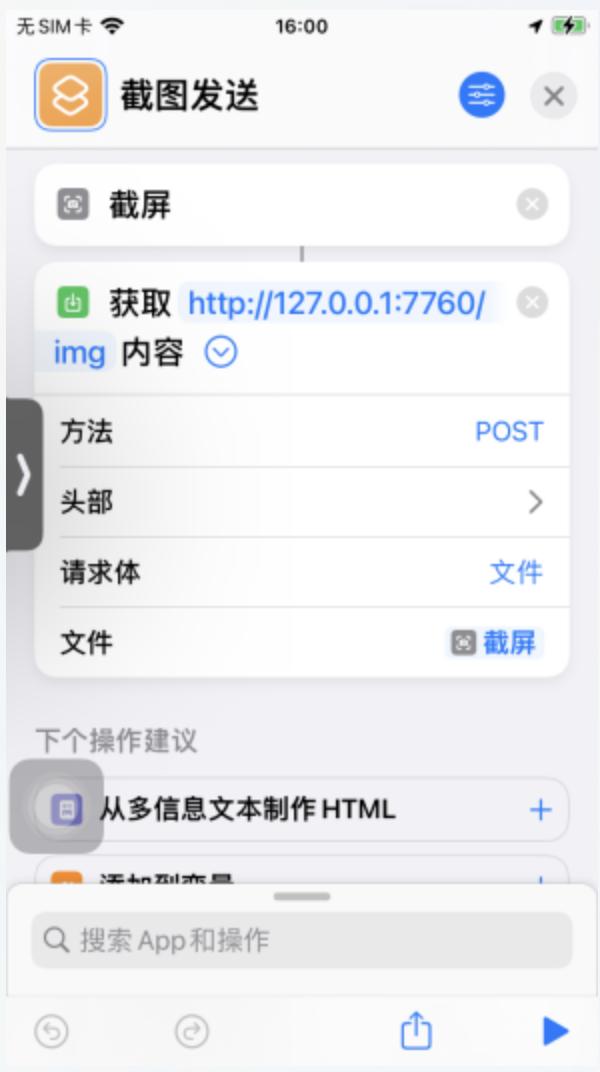Edit the URL http://127.0.0.1:7760/img
Image resolution: width=600 pixels, height=1072 pixels.
[336, 303]
